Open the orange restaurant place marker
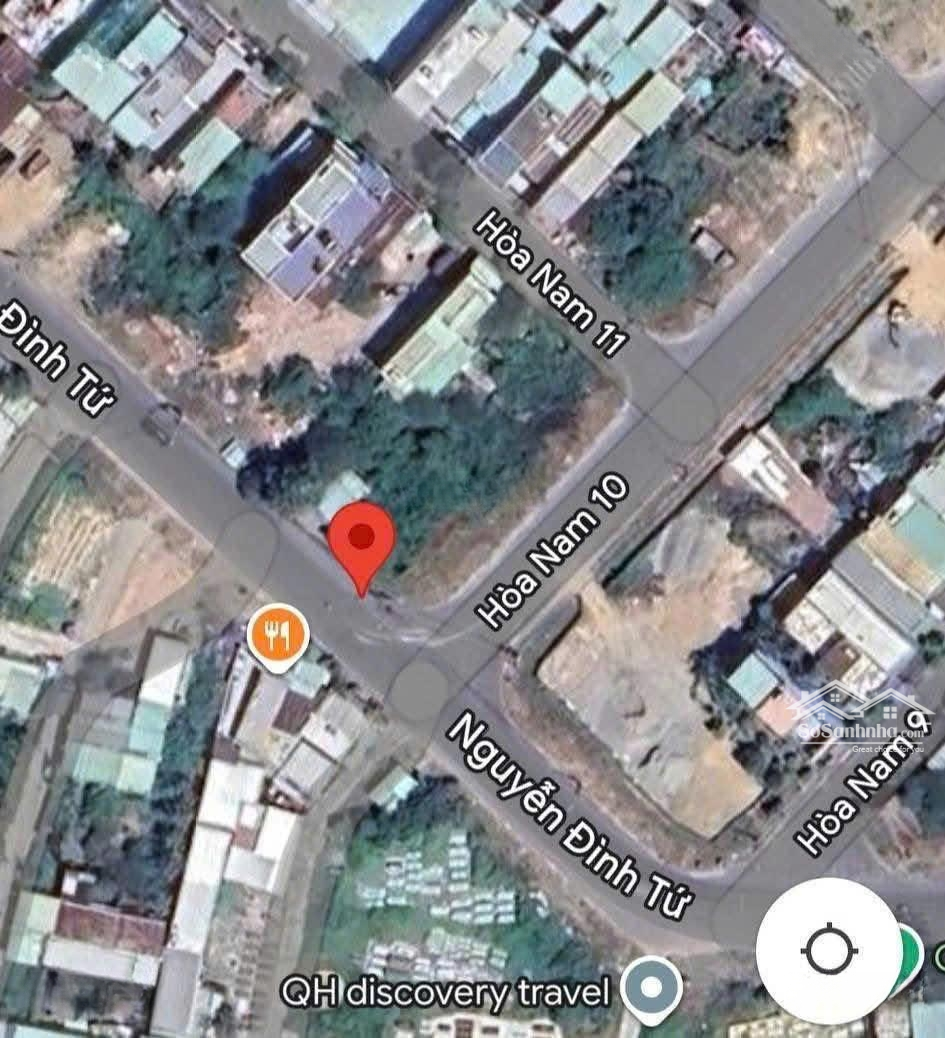 click(278, 633)
